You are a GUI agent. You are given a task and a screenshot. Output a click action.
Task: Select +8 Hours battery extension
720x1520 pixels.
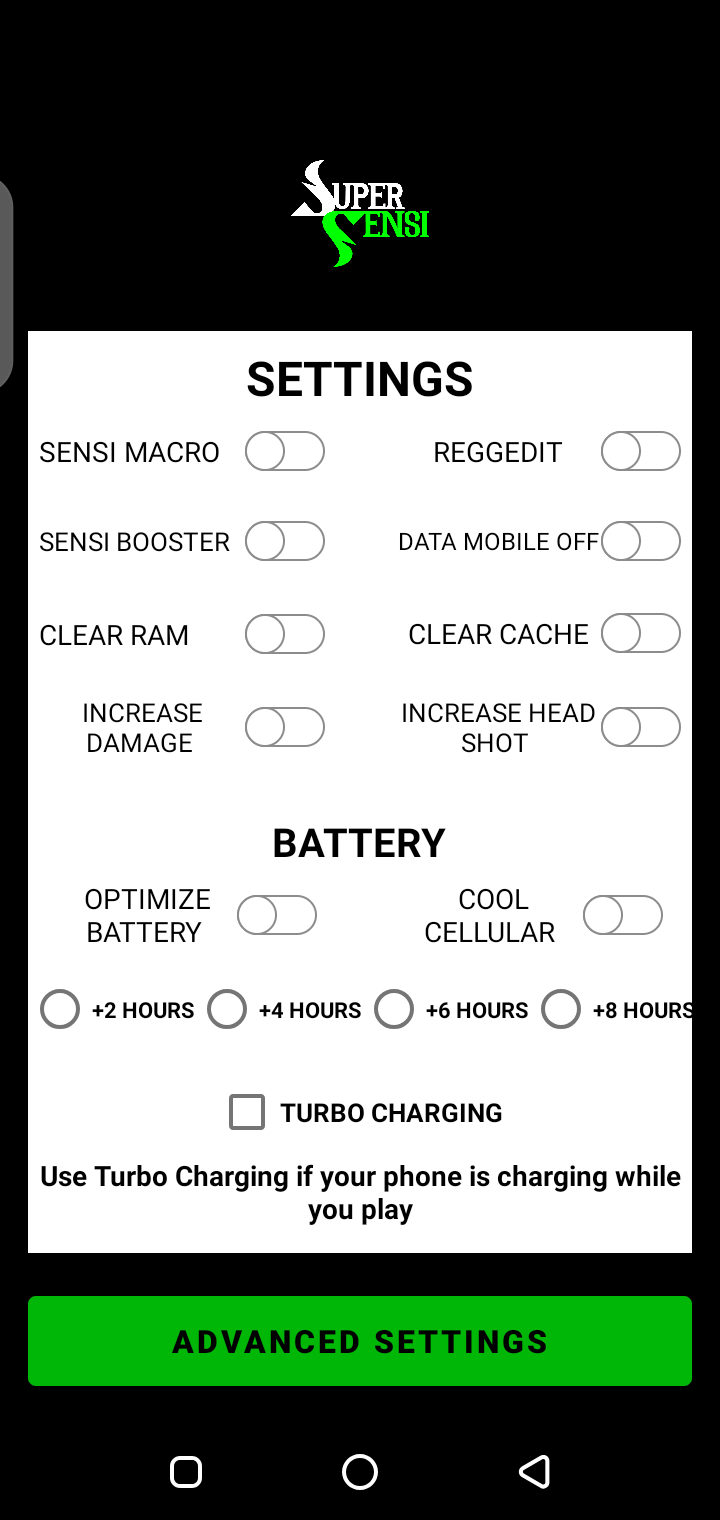tap(561, 1009)
